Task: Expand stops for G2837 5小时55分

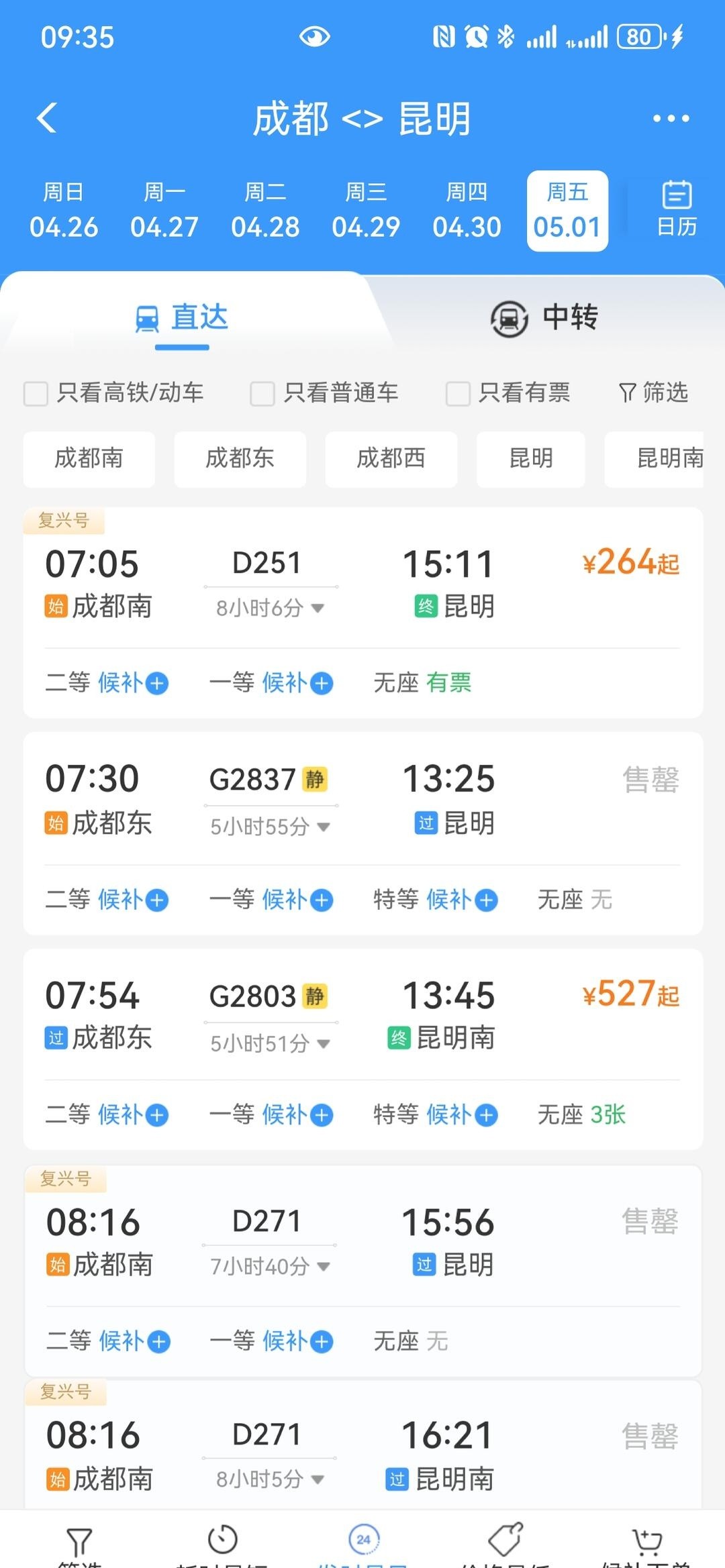Action: pos(271,827)
